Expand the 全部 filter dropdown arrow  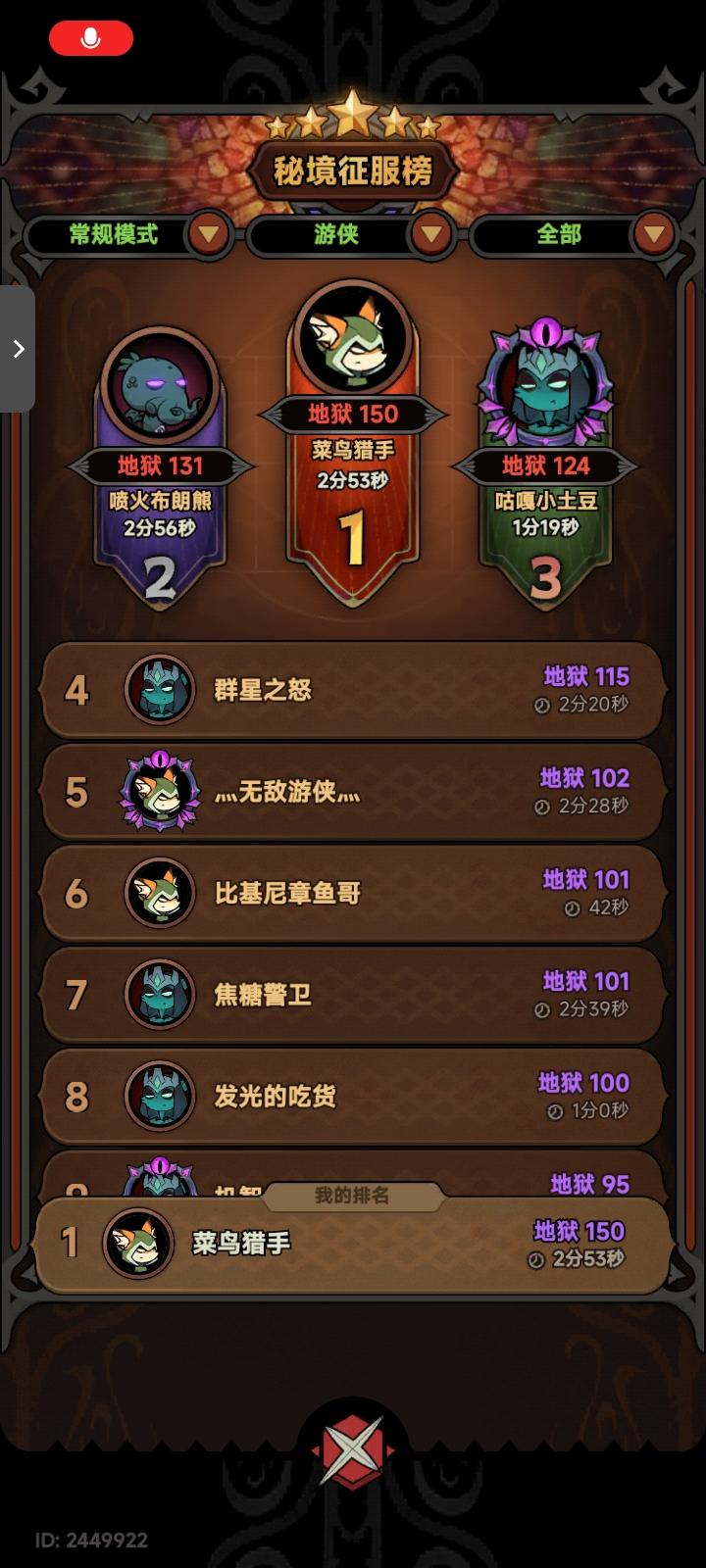[653, 235]
